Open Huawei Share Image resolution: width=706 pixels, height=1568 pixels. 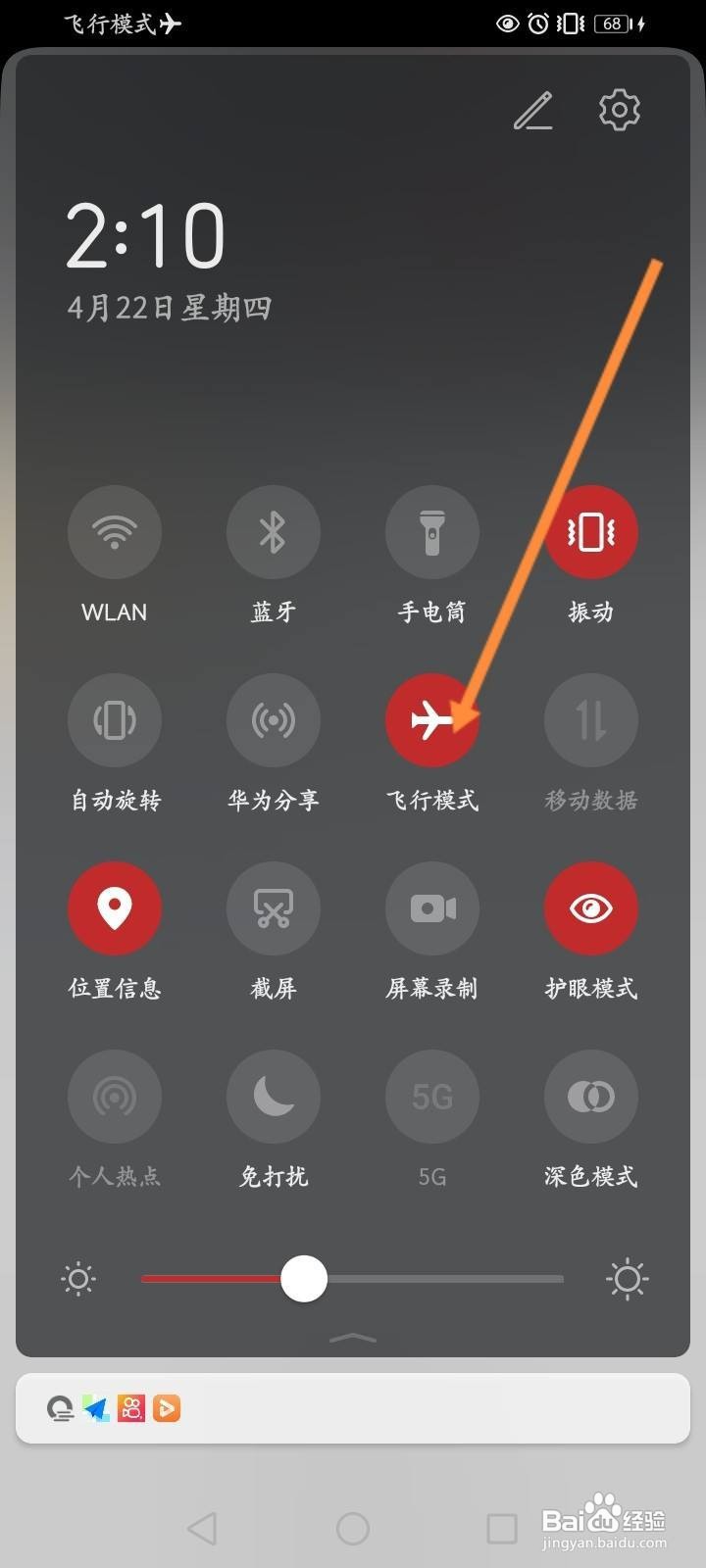(x=274, y=720)
